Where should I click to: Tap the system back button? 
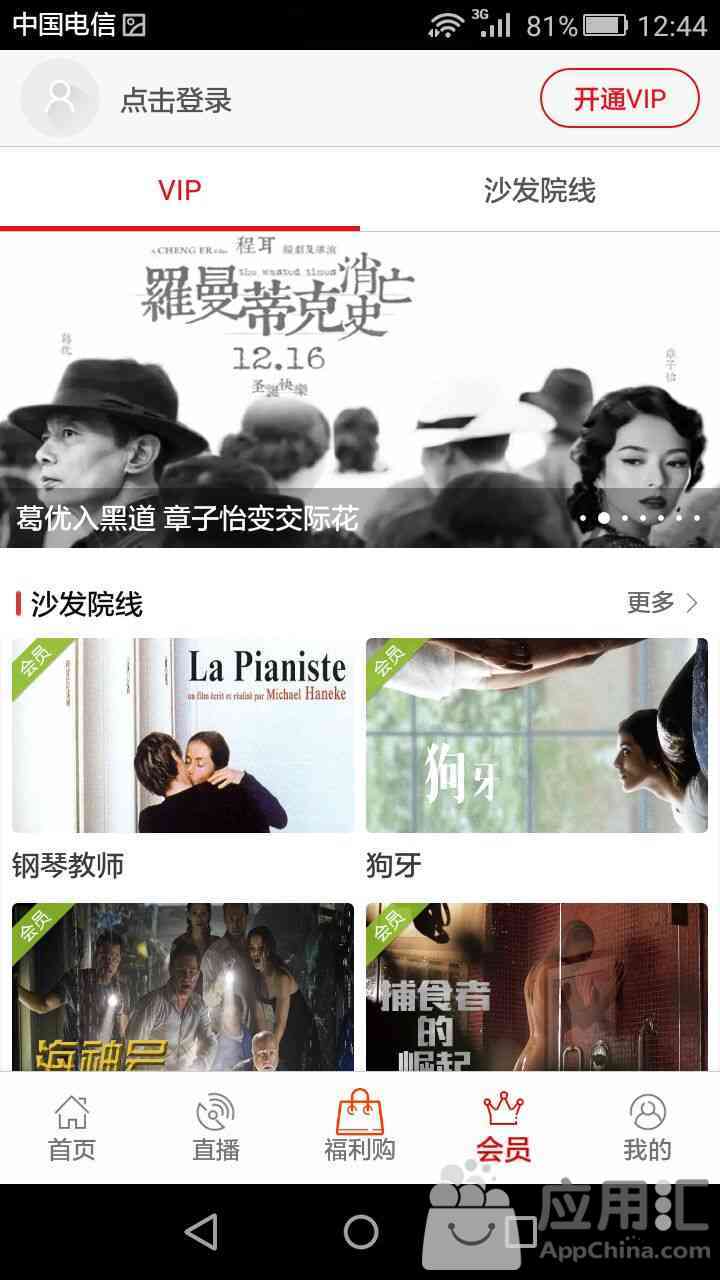tap(202, 1232)
